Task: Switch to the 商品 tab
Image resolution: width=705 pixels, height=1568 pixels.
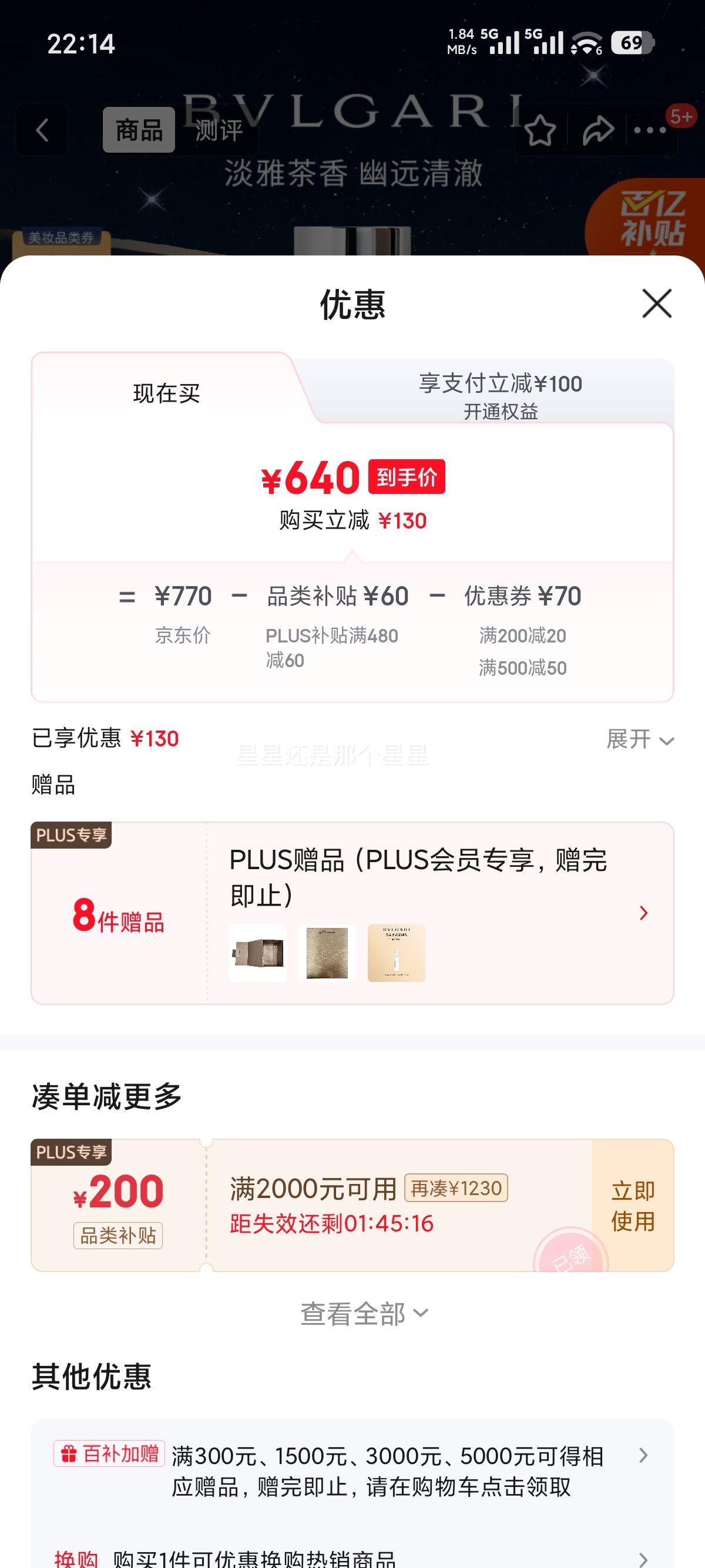Action: pyautogui.click(x=137, y=129)
